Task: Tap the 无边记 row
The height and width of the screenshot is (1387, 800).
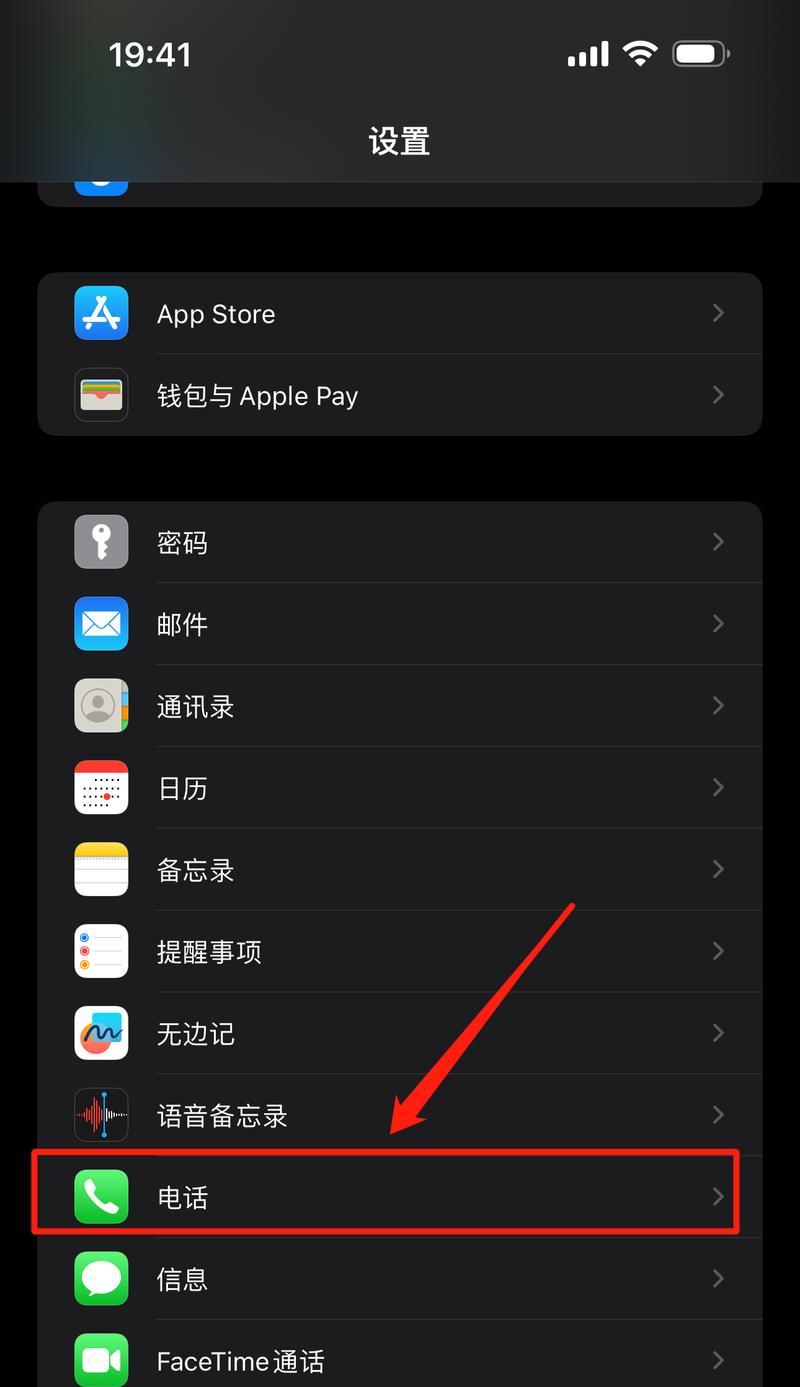Action: 400,1034
